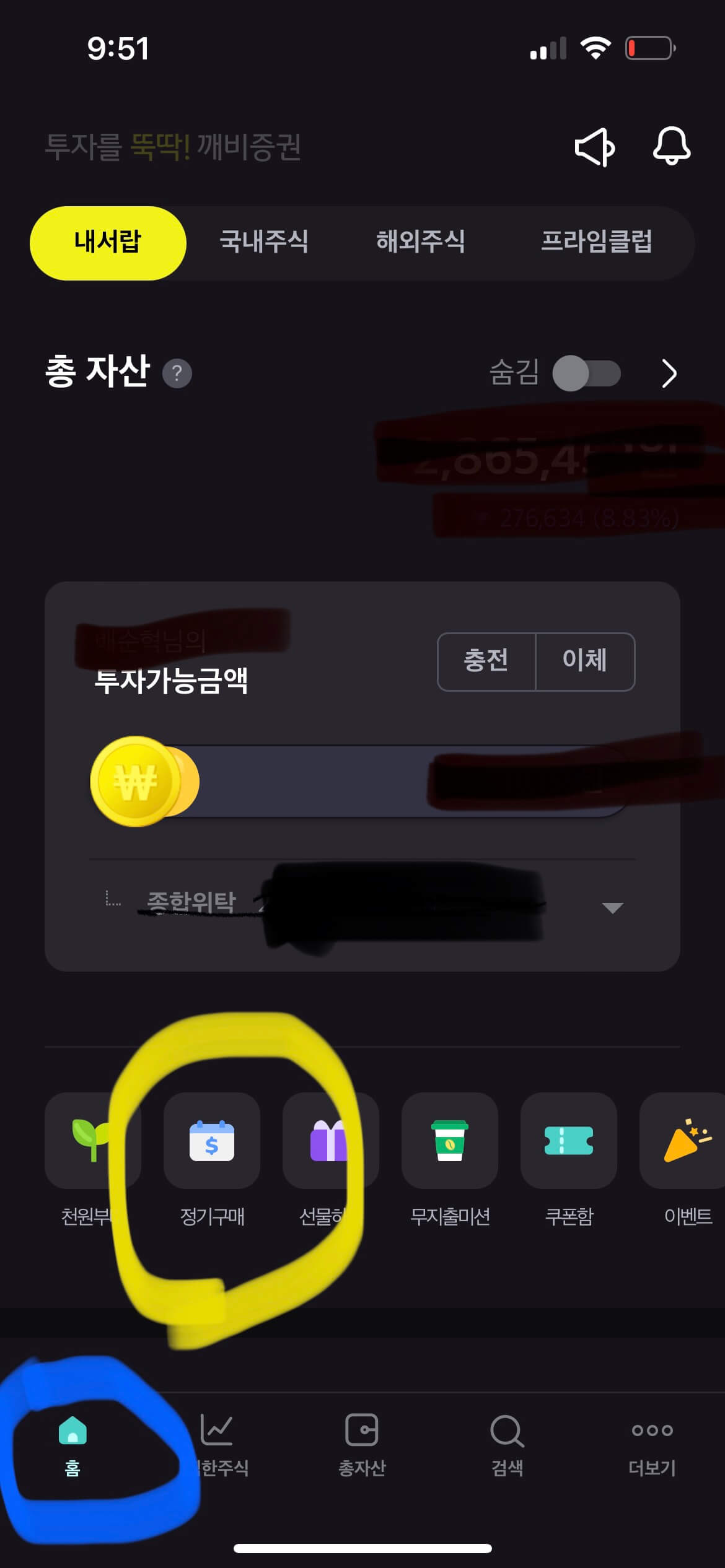The height and width of the screenshot is (1568, 725).
Task: Open the notifications bell
Action: (671, 146)
